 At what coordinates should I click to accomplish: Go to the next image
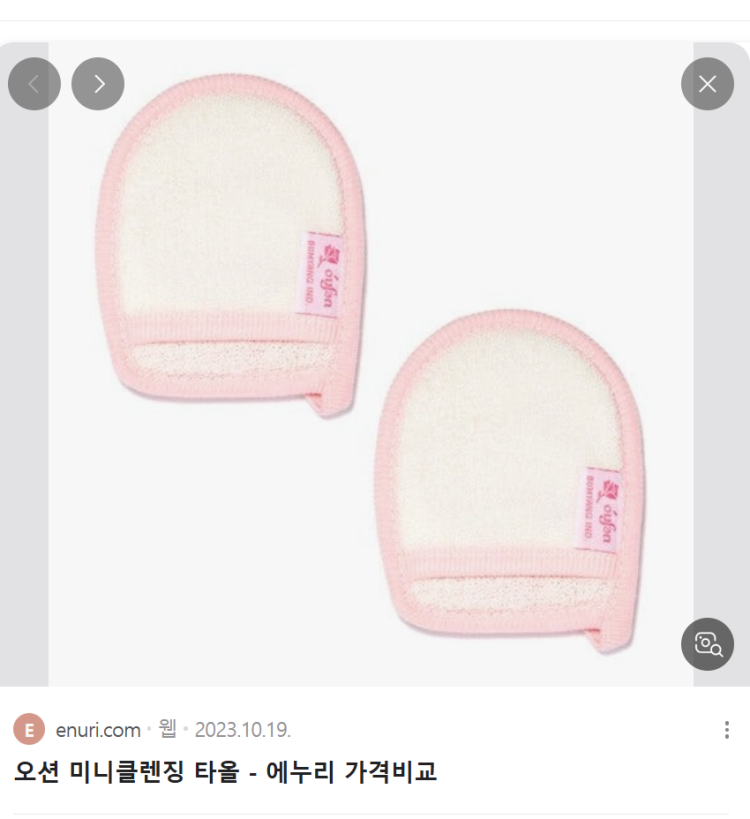pyautogui.click(x=98, y=84)
